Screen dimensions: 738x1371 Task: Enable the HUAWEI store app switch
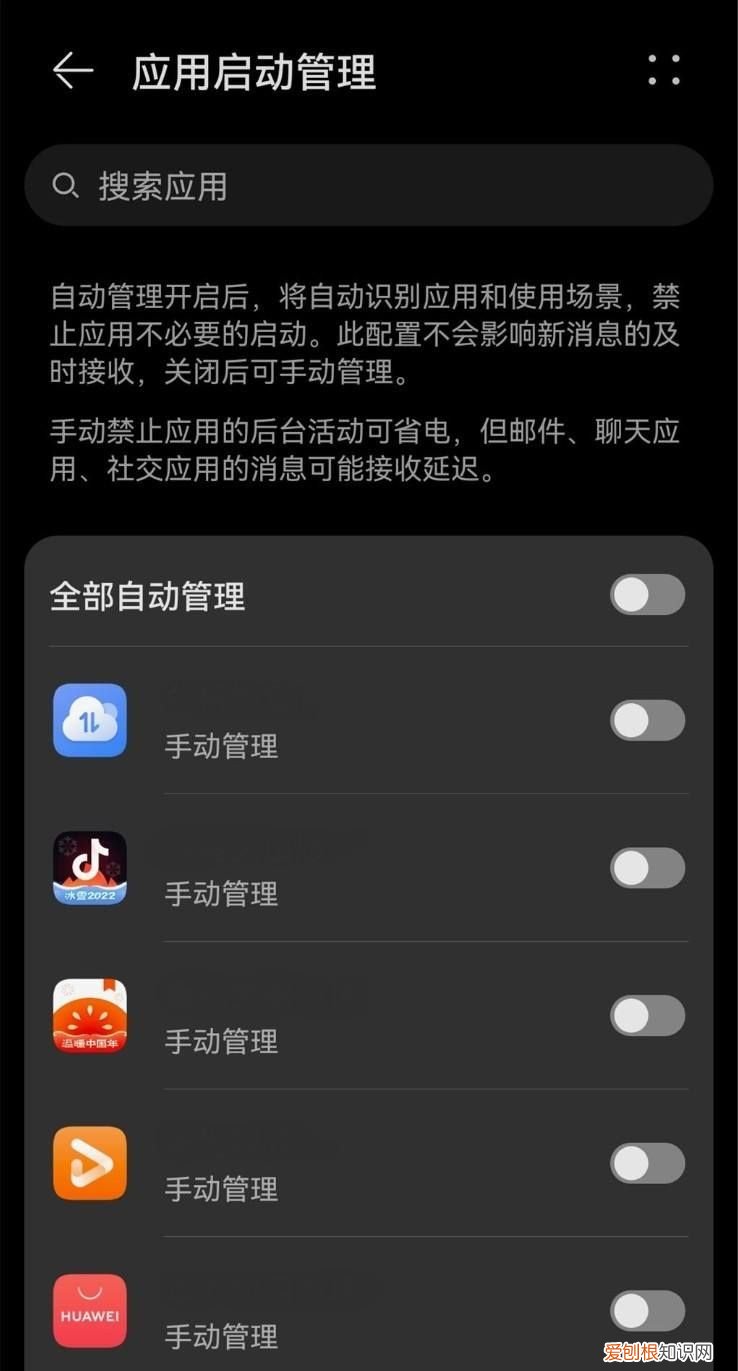pos(646,1309)
